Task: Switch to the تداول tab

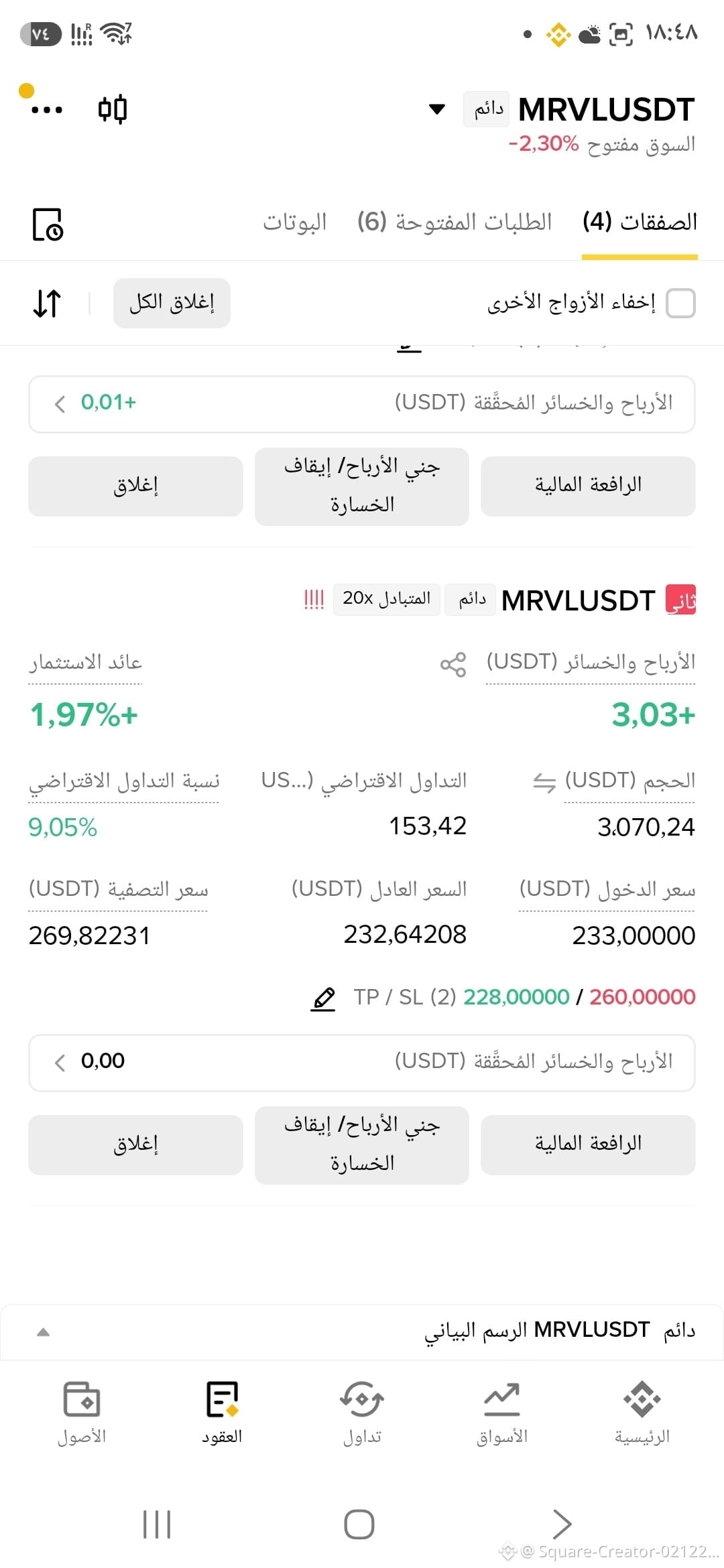Action: coord(362,1413)
